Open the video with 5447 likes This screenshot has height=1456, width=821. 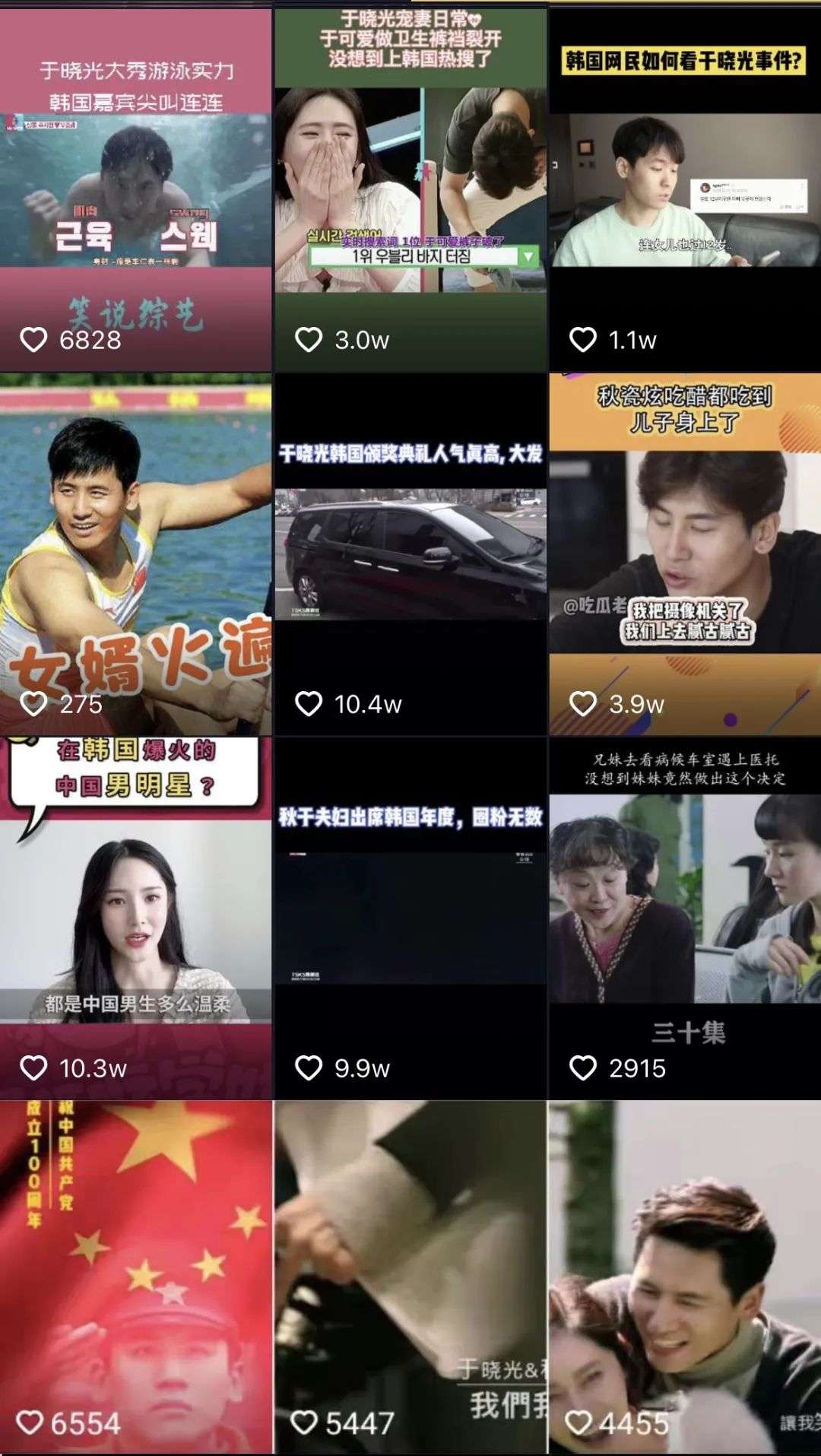(x=410, y=1277)
